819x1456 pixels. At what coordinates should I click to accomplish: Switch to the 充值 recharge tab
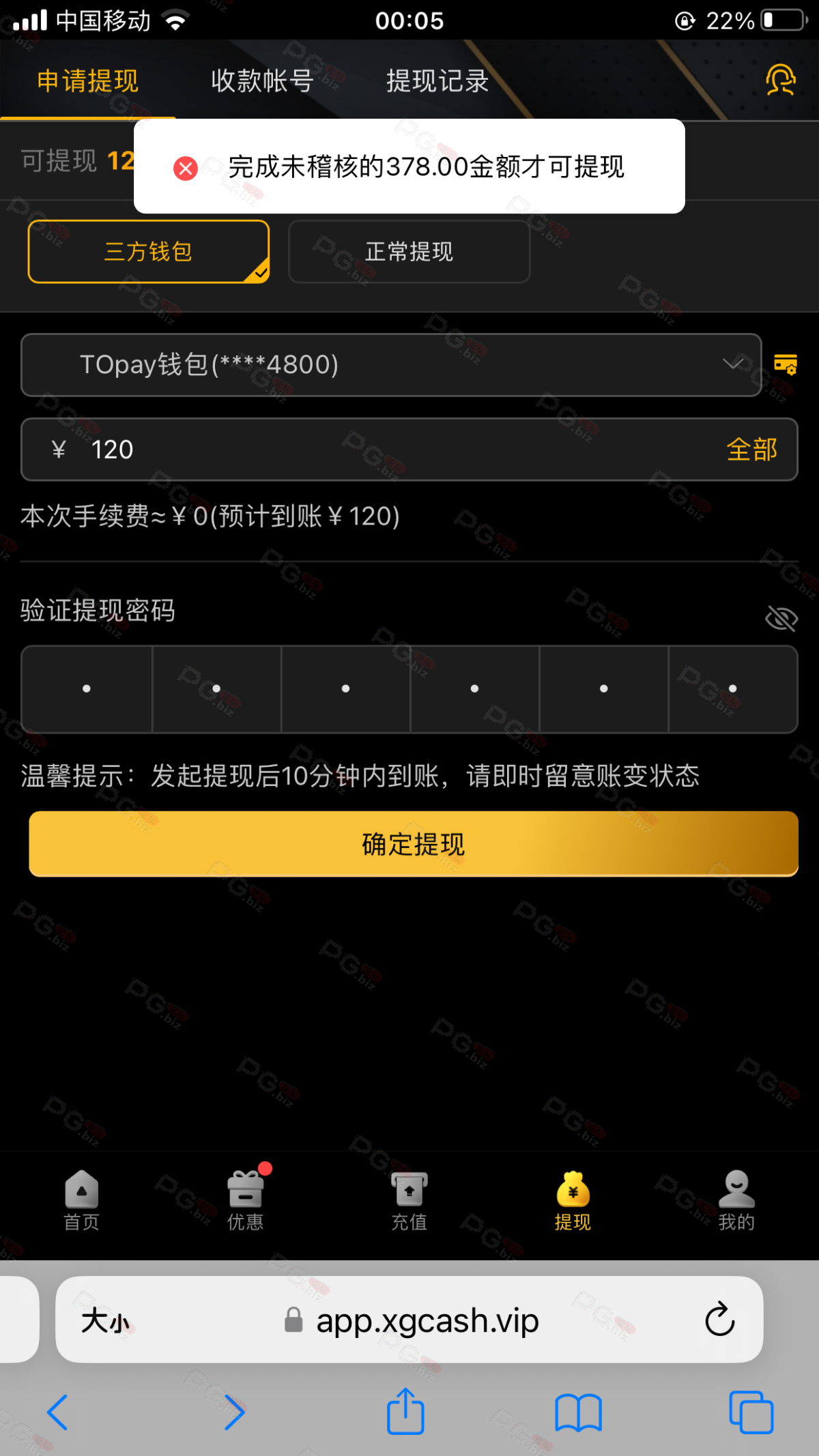point(409,1201)
